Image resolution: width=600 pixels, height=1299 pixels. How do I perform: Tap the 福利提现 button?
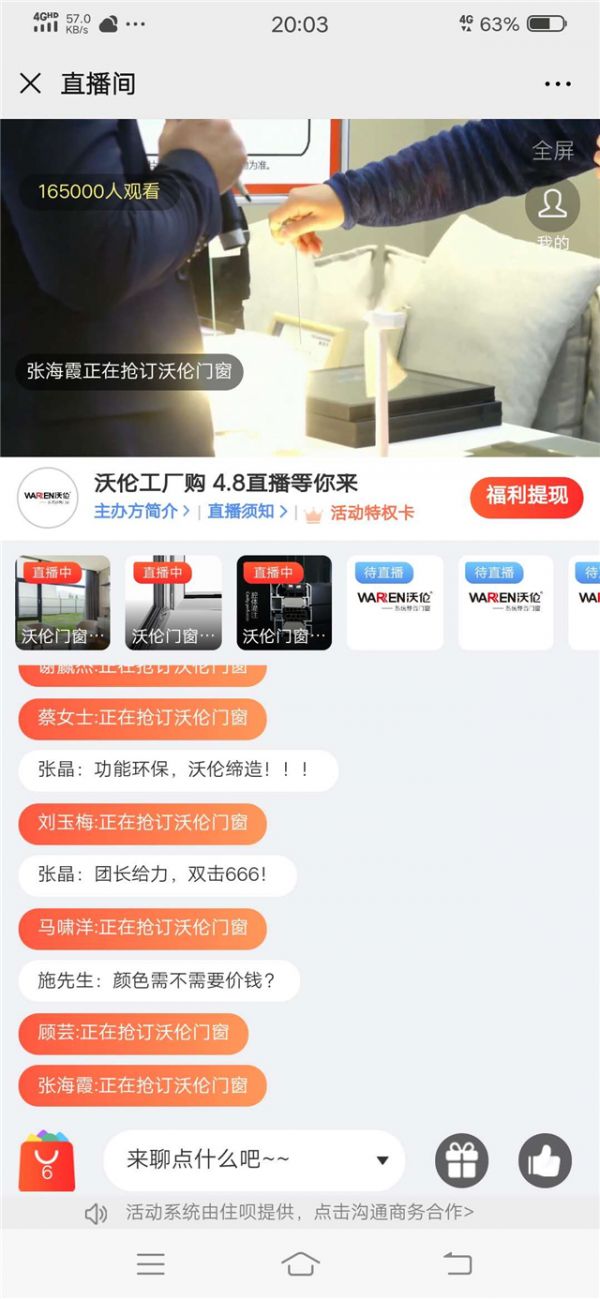click(526, 496)
